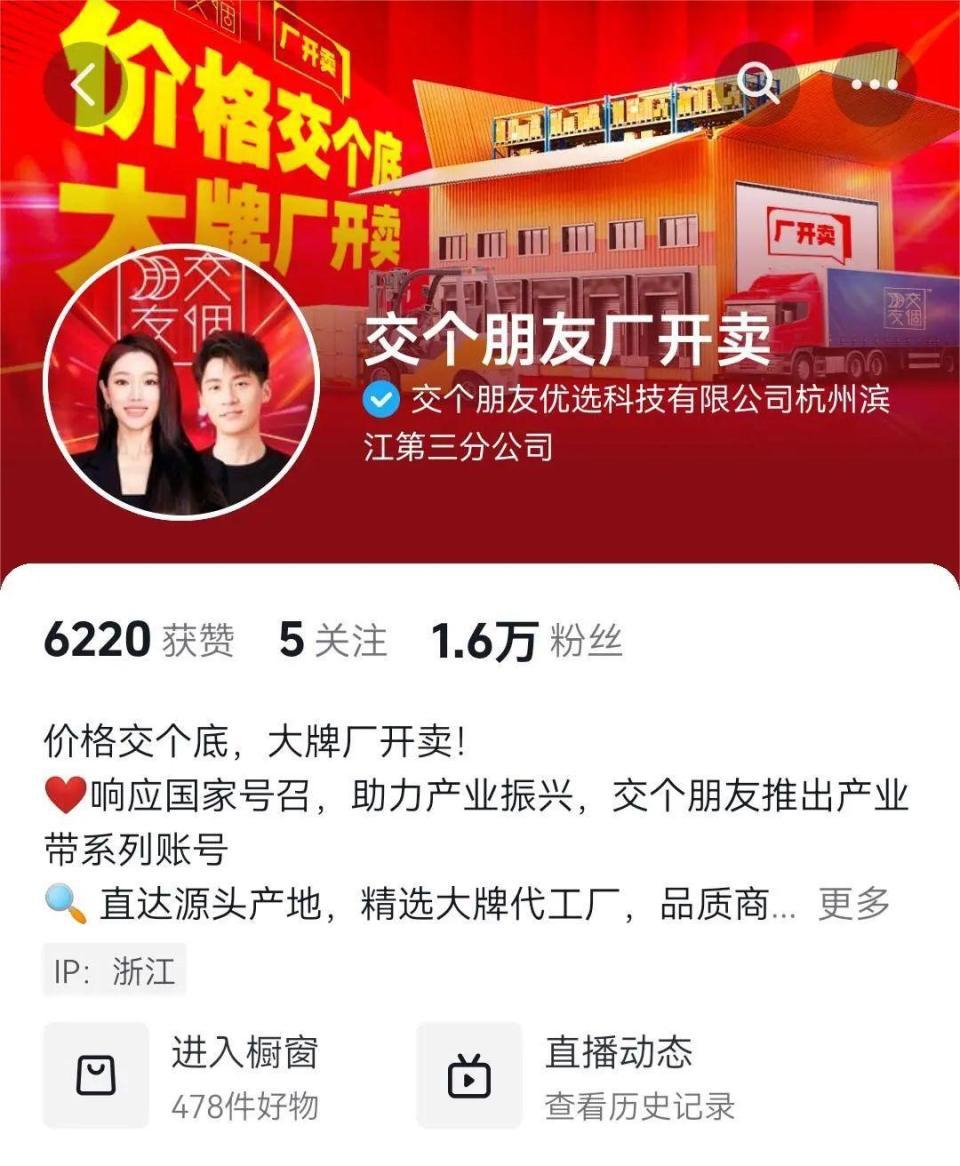Viewport: 960px width, 1166px height.
Task: Go back using the top-left arrow
Action: click(85, 85)
